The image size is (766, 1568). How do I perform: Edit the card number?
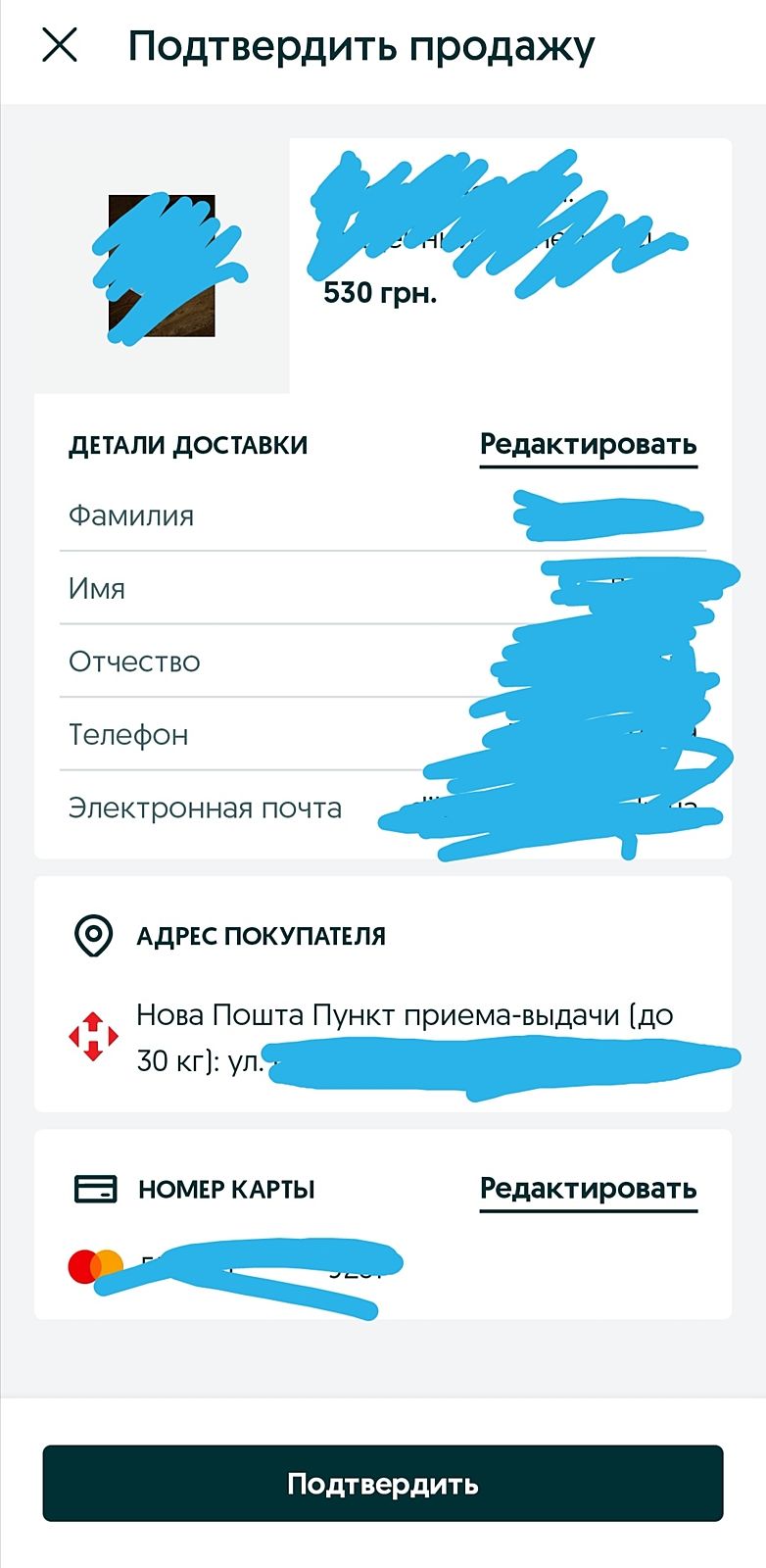(x=588, y=1189)
